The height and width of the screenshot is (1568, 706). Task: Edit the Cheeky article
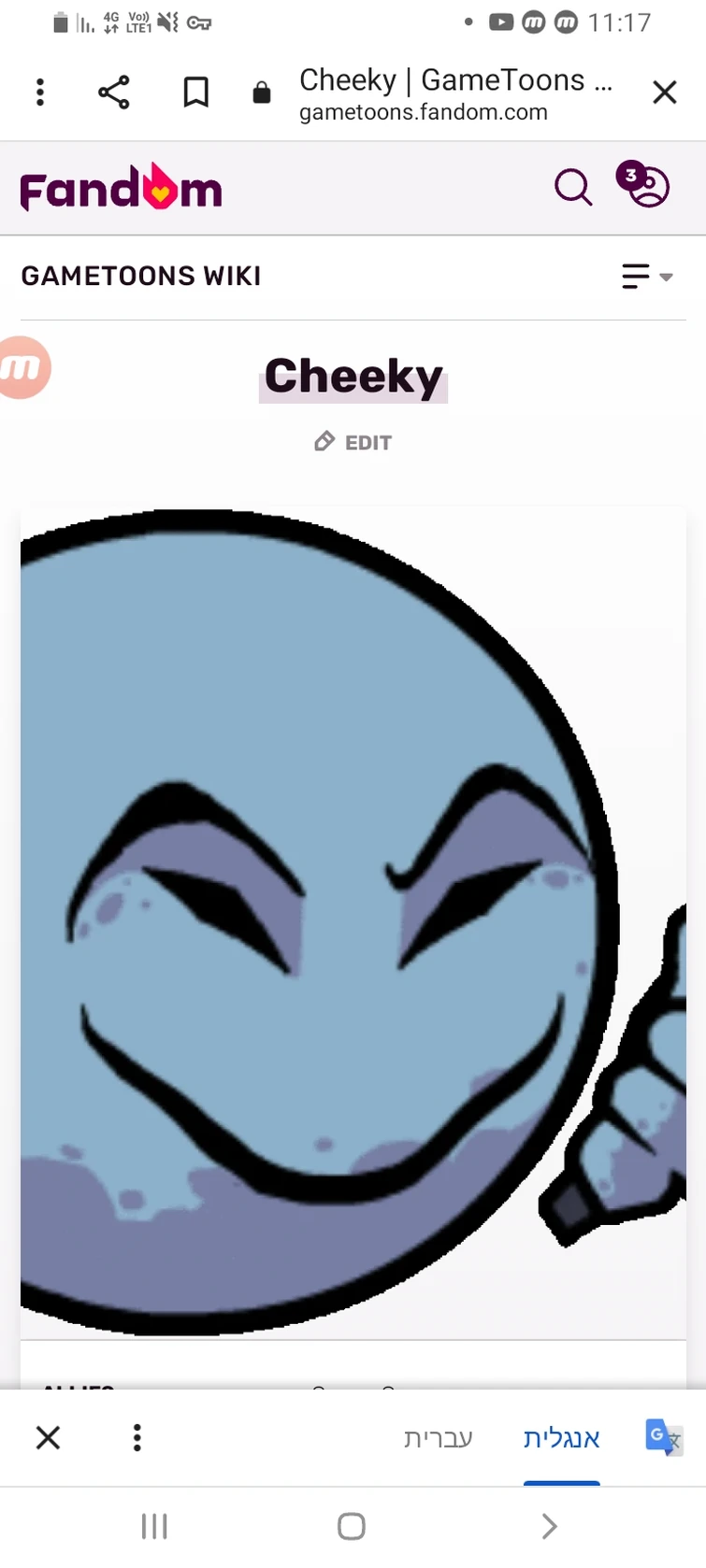click(x=353, y=443)
